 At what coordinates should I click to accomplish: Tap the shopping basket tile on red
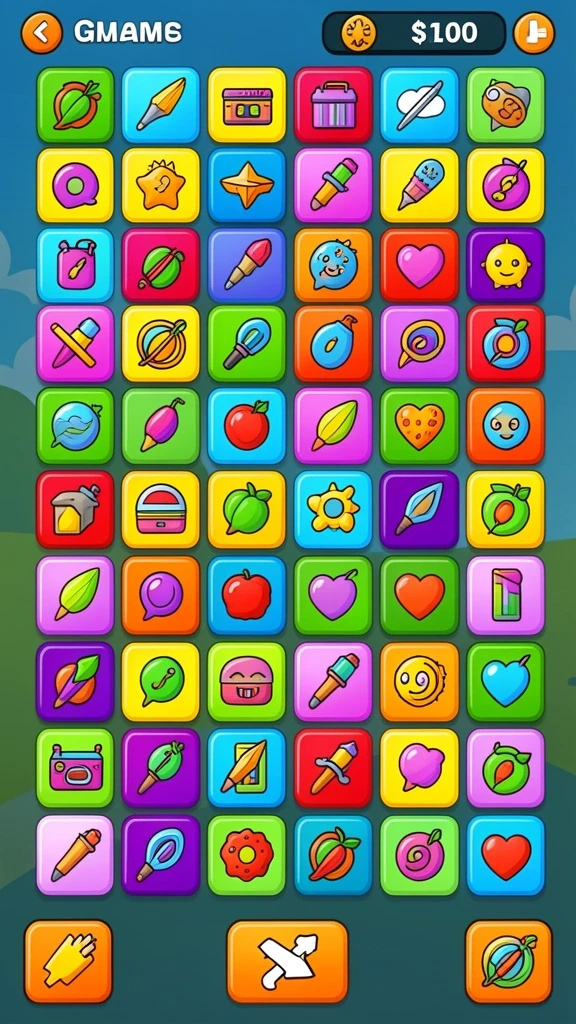pos(333,105)
